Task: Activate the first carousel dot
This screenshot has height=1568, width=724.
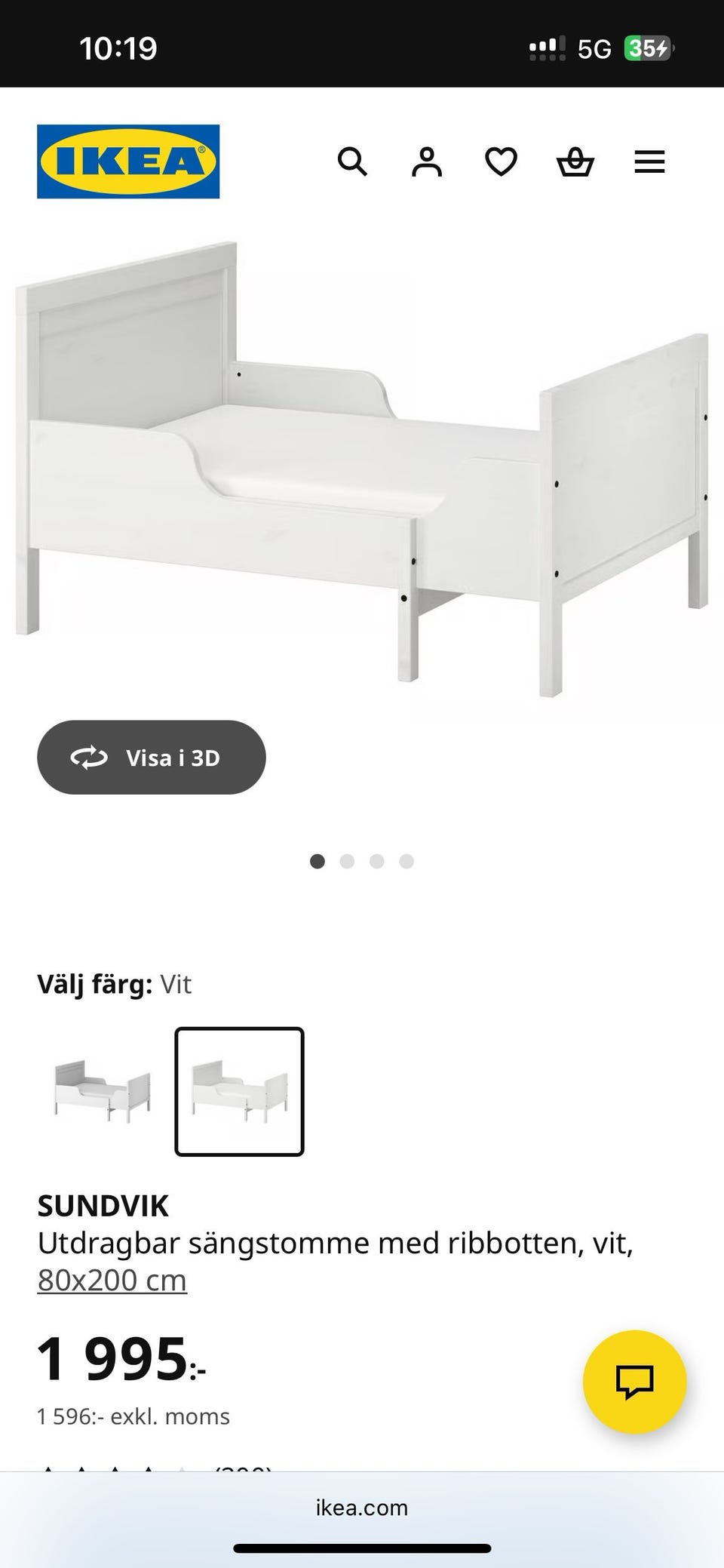Action: coord(318,860)
